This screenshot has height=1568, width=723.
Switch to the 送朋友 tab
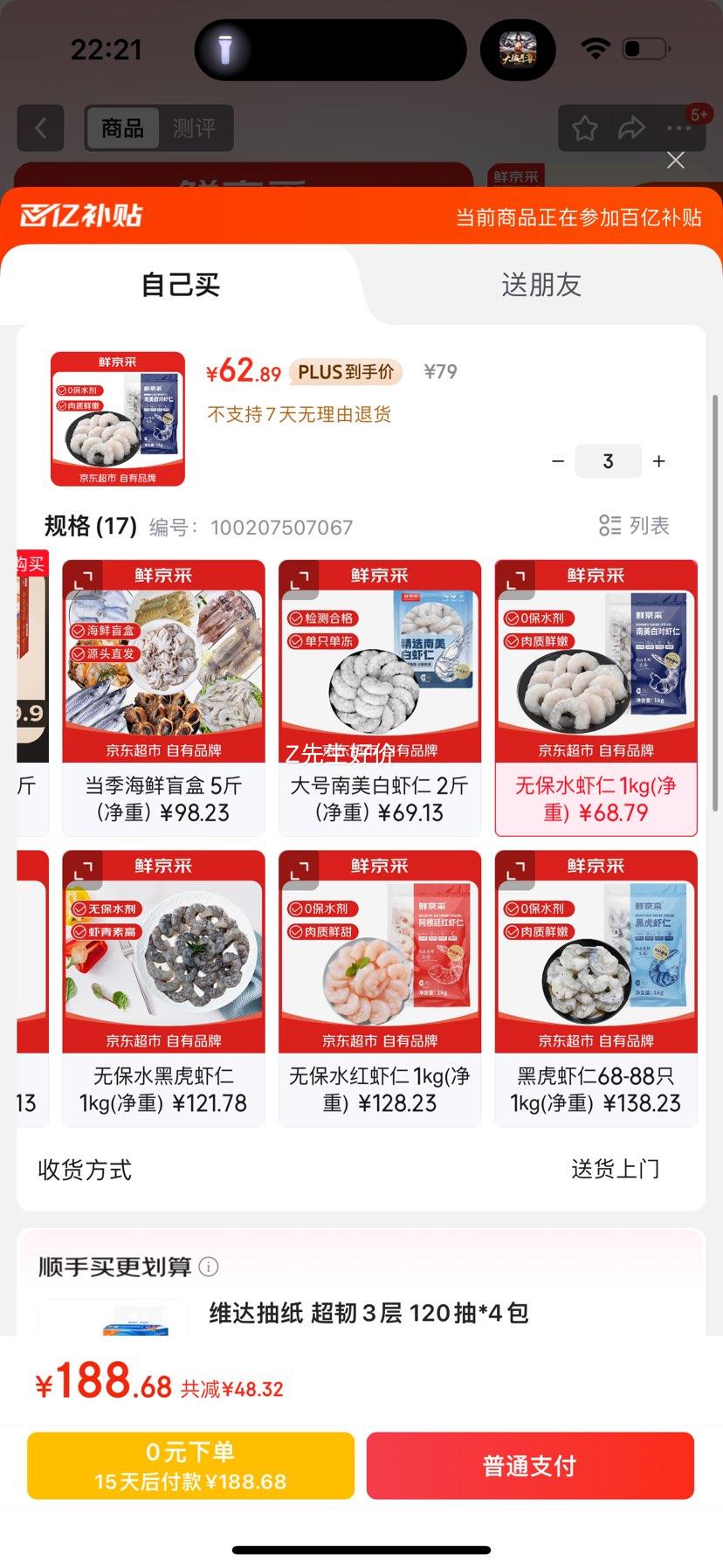point(541,285)
